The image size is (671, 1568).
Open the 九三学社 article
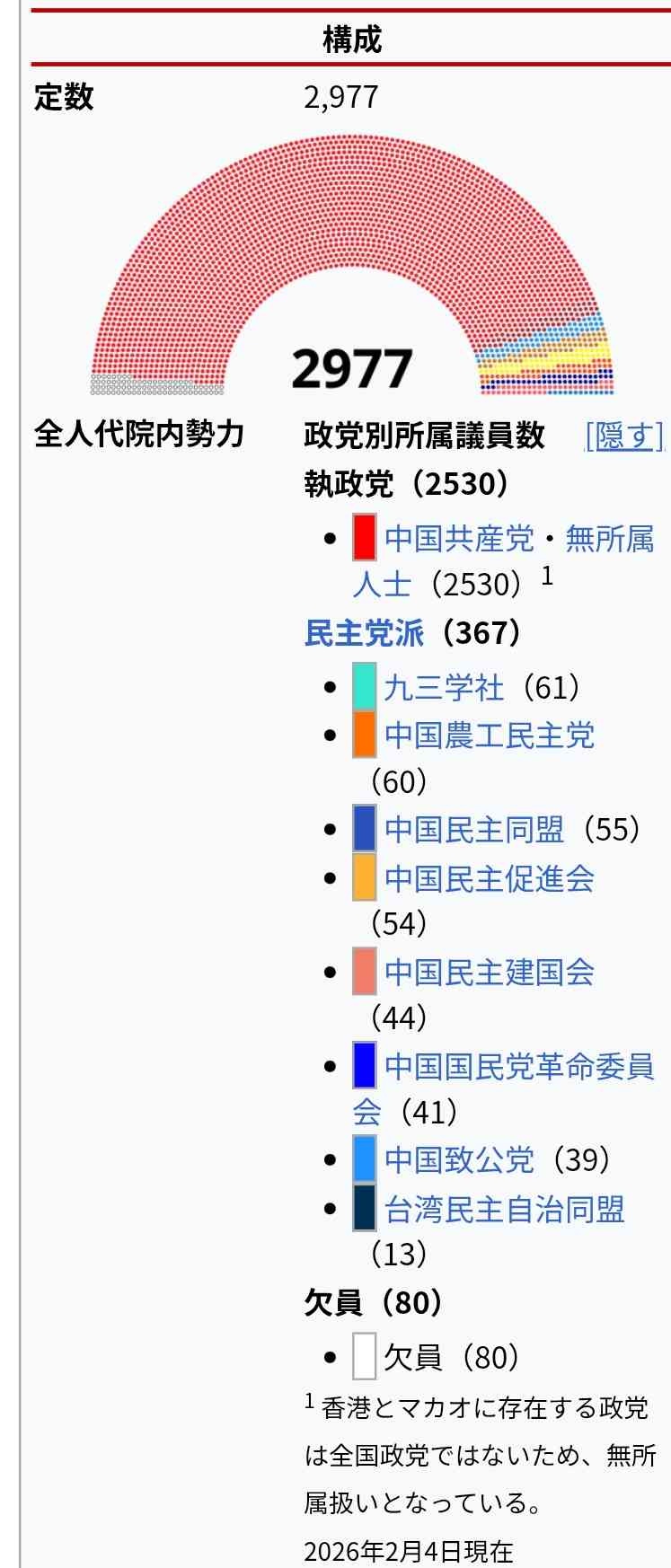(x=444, y=688)
